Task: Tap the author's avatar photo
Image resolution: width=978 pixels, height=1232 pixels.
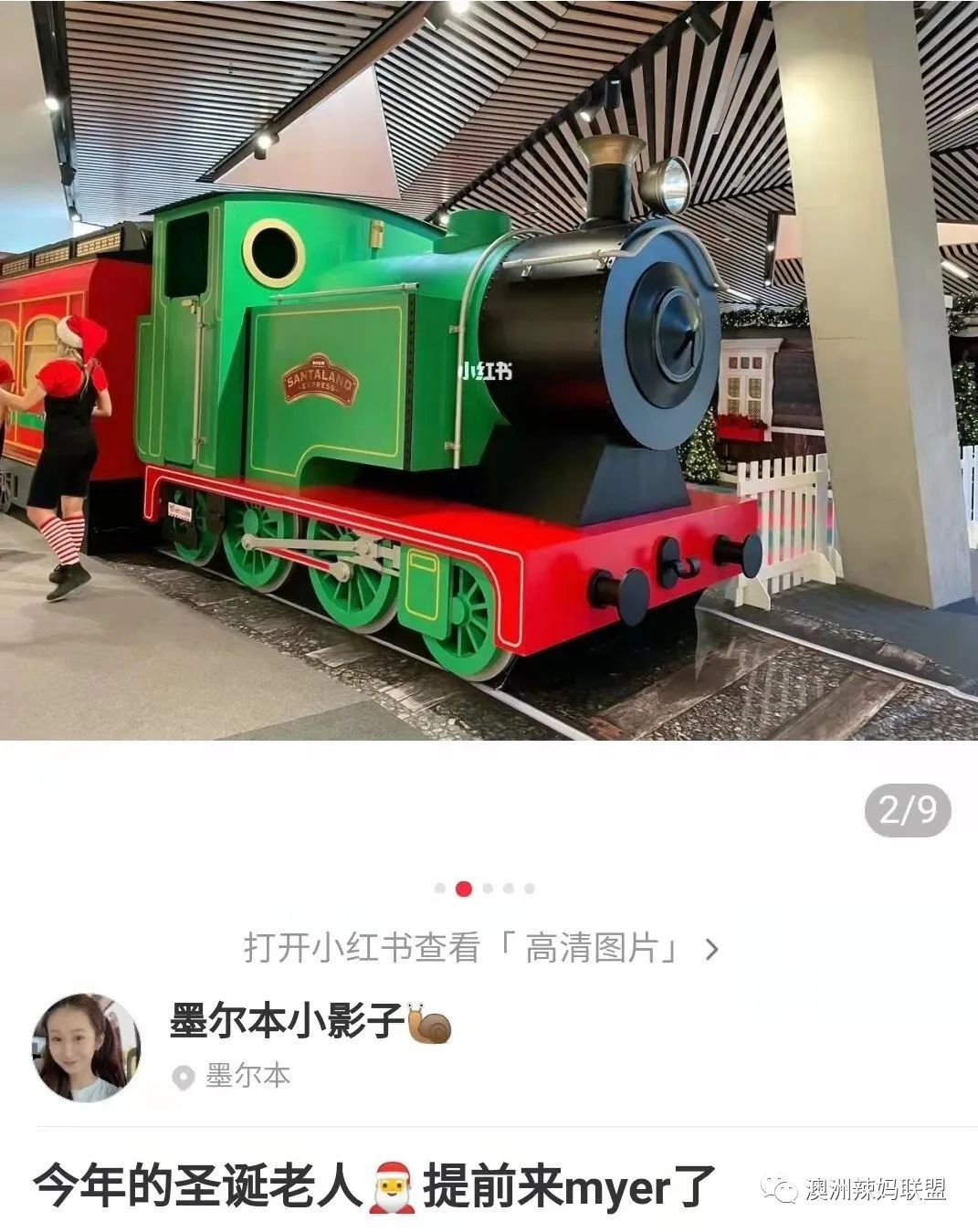Action: pyautogui.click(x=86, y=1048)
